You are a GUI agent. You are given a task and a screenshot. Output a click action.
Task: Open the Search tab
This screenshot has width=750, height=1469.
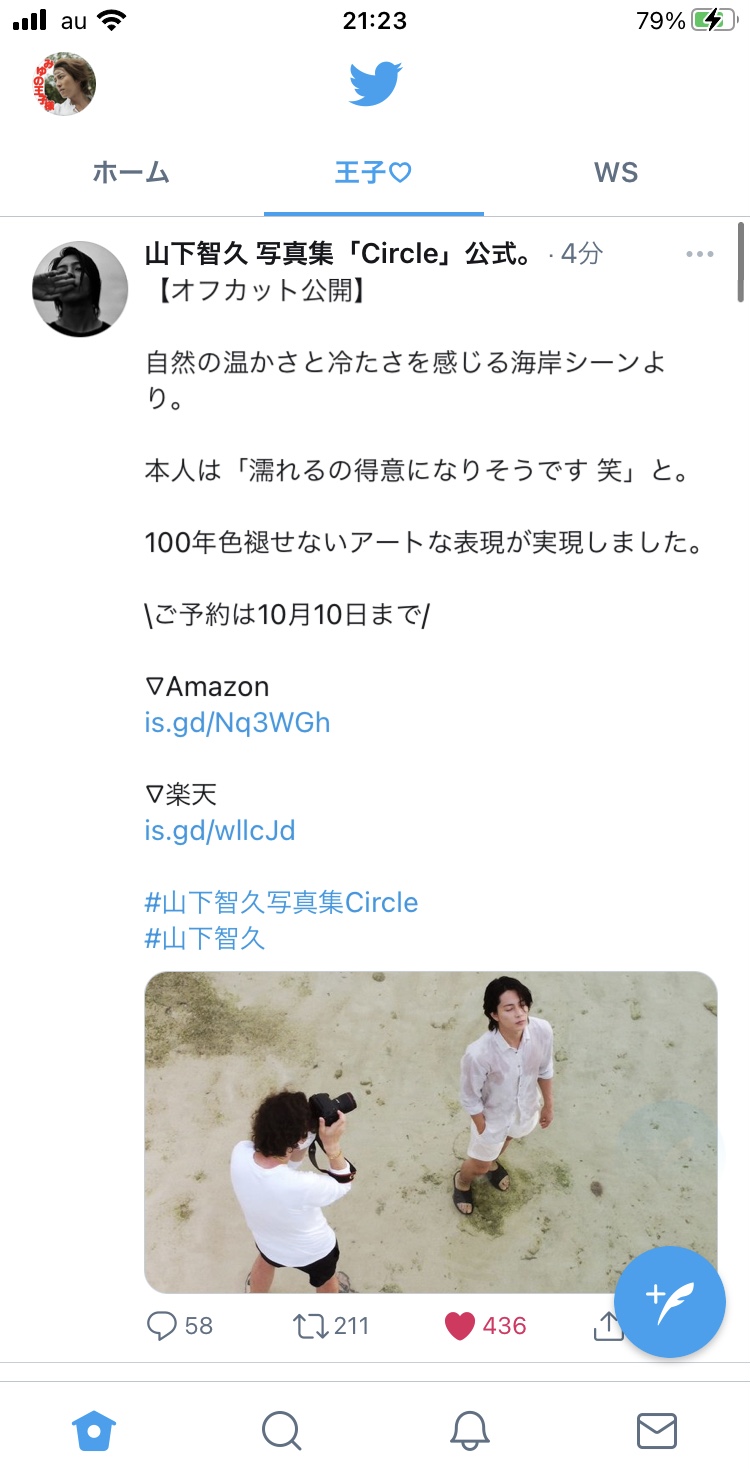coord(282,1431)
